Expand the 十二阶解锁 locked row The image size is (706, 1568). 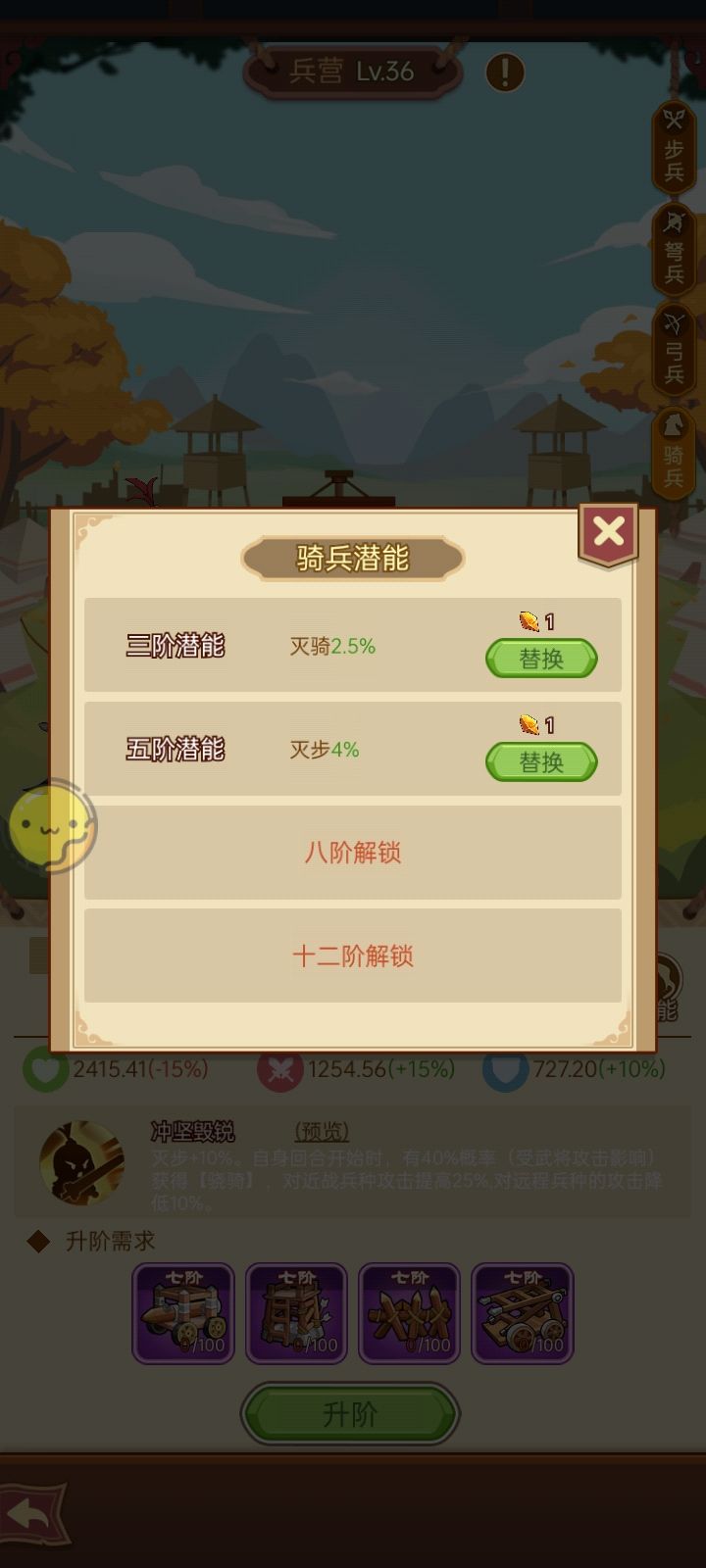point(353,955)
